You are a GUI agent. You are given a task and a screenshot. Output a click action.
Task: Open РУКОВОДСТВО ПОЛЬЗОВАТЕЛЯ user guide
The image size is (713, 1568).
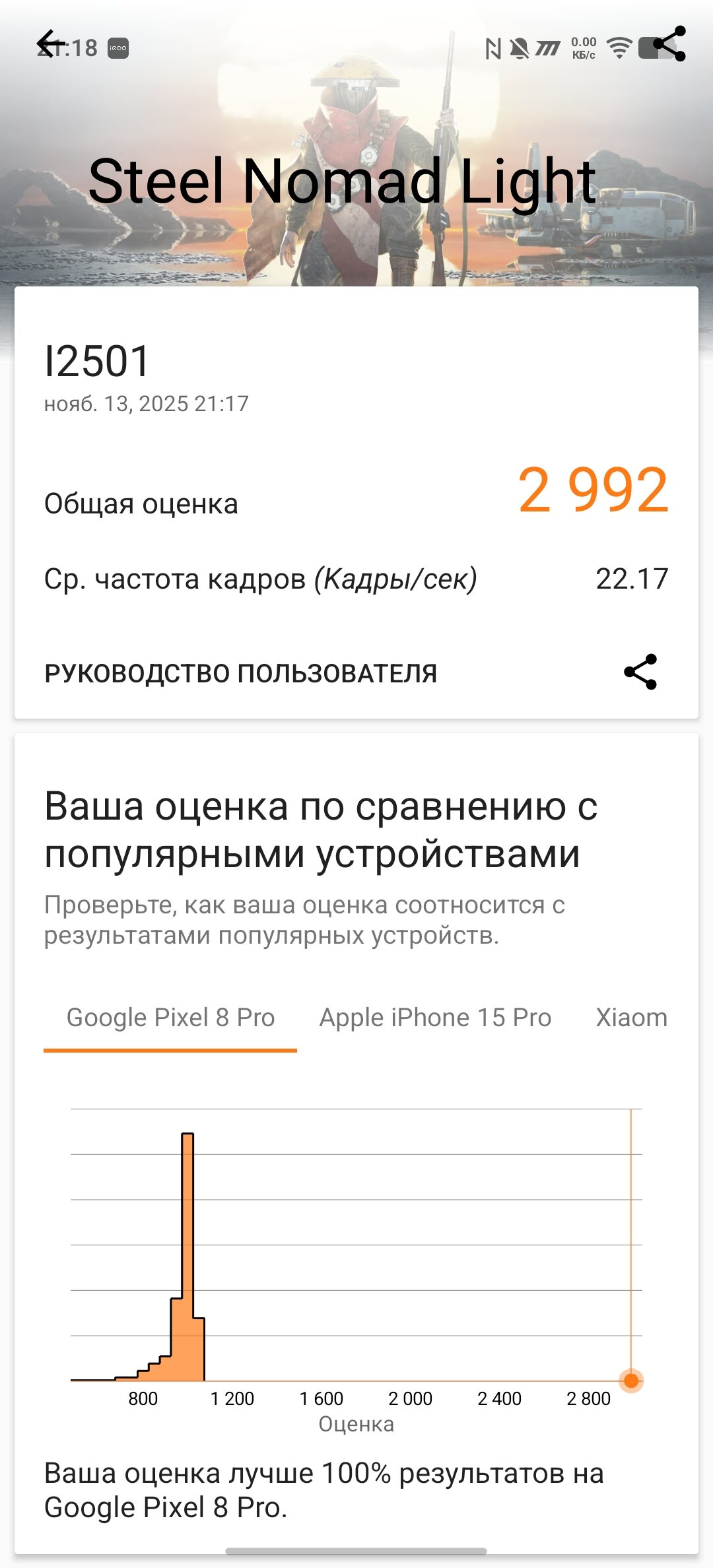coord(240,673)
